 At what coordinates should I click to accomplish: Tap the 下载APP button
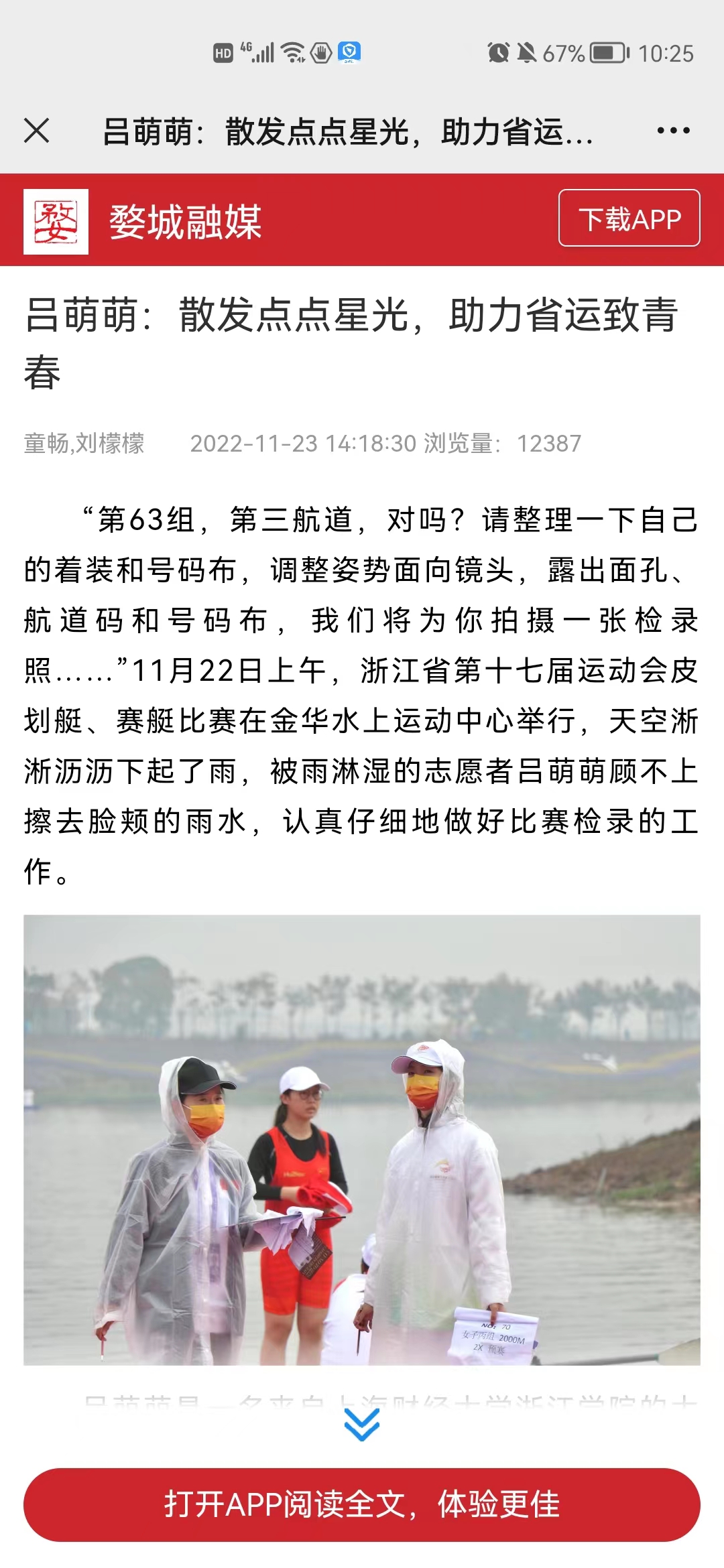(x=629, y=218)
